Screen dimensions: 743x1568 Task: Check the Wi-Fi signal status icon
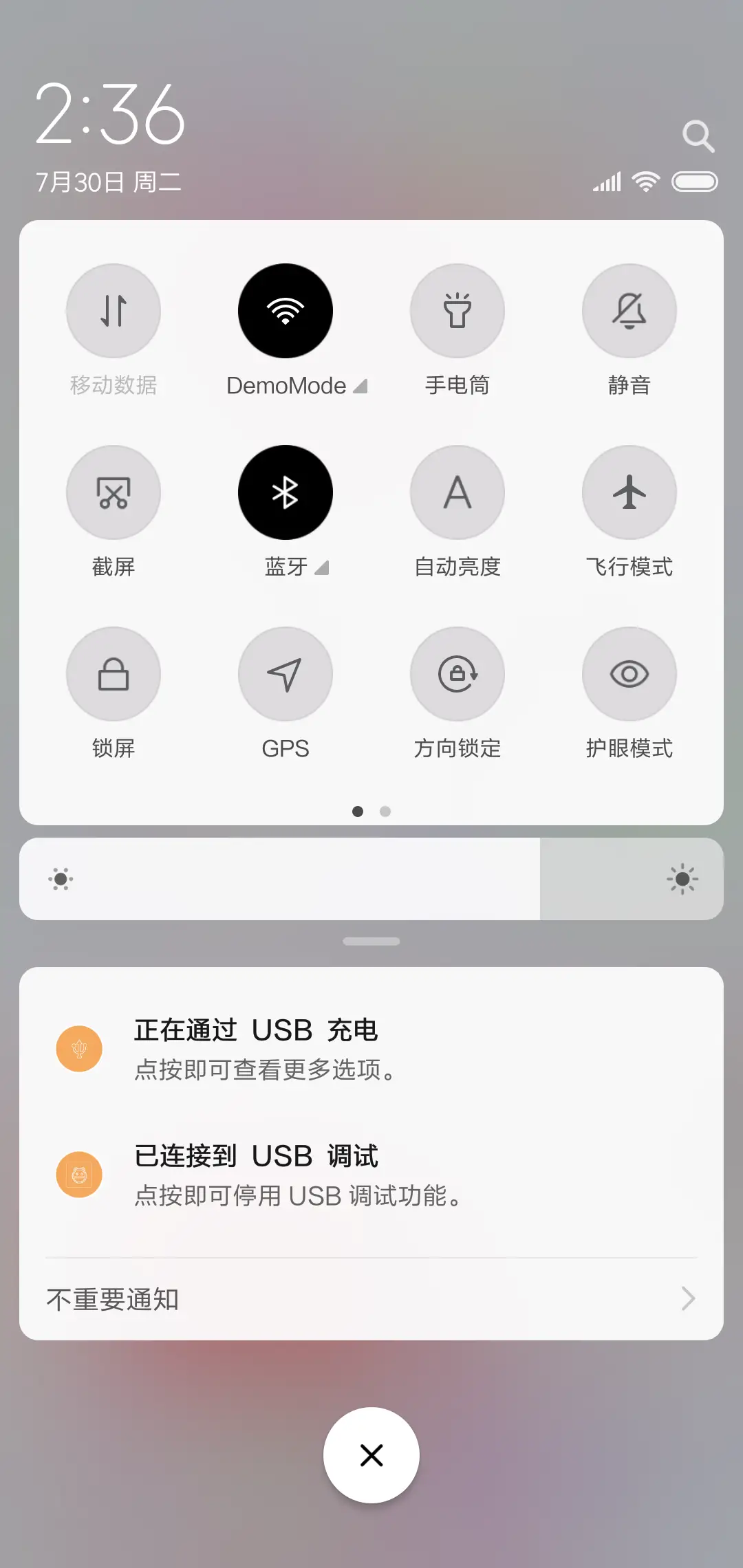645,181
